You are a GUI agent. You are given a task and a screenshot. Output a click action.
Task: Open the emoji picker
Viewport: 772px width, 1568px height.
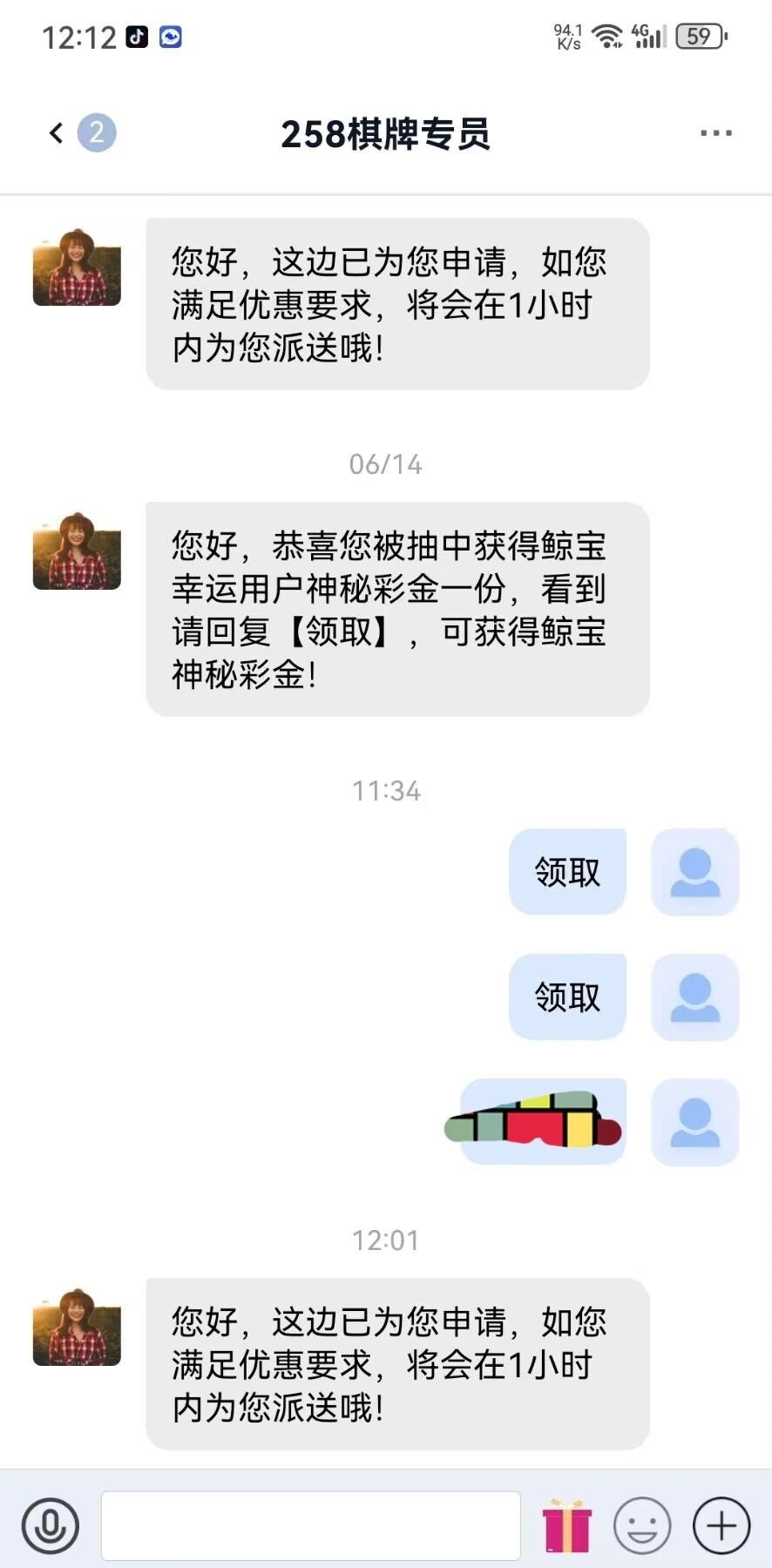(x=642, y=1525)
